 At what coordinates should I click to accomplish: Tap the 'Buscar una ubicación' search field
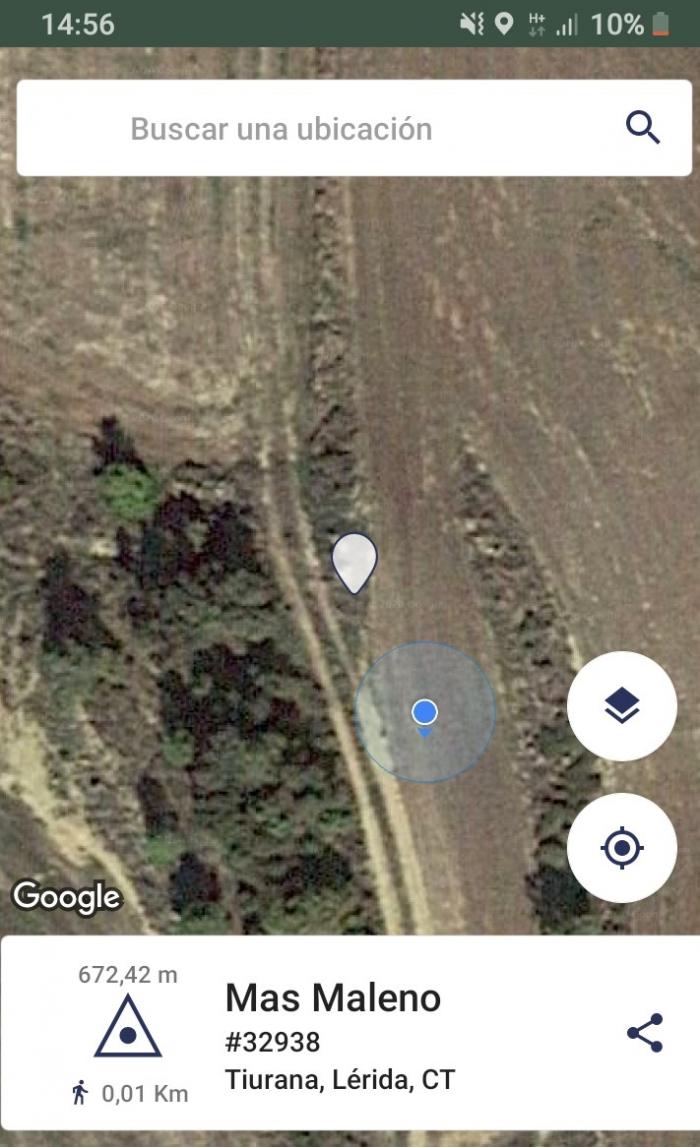pyautogui.click(x=354, y=128)
